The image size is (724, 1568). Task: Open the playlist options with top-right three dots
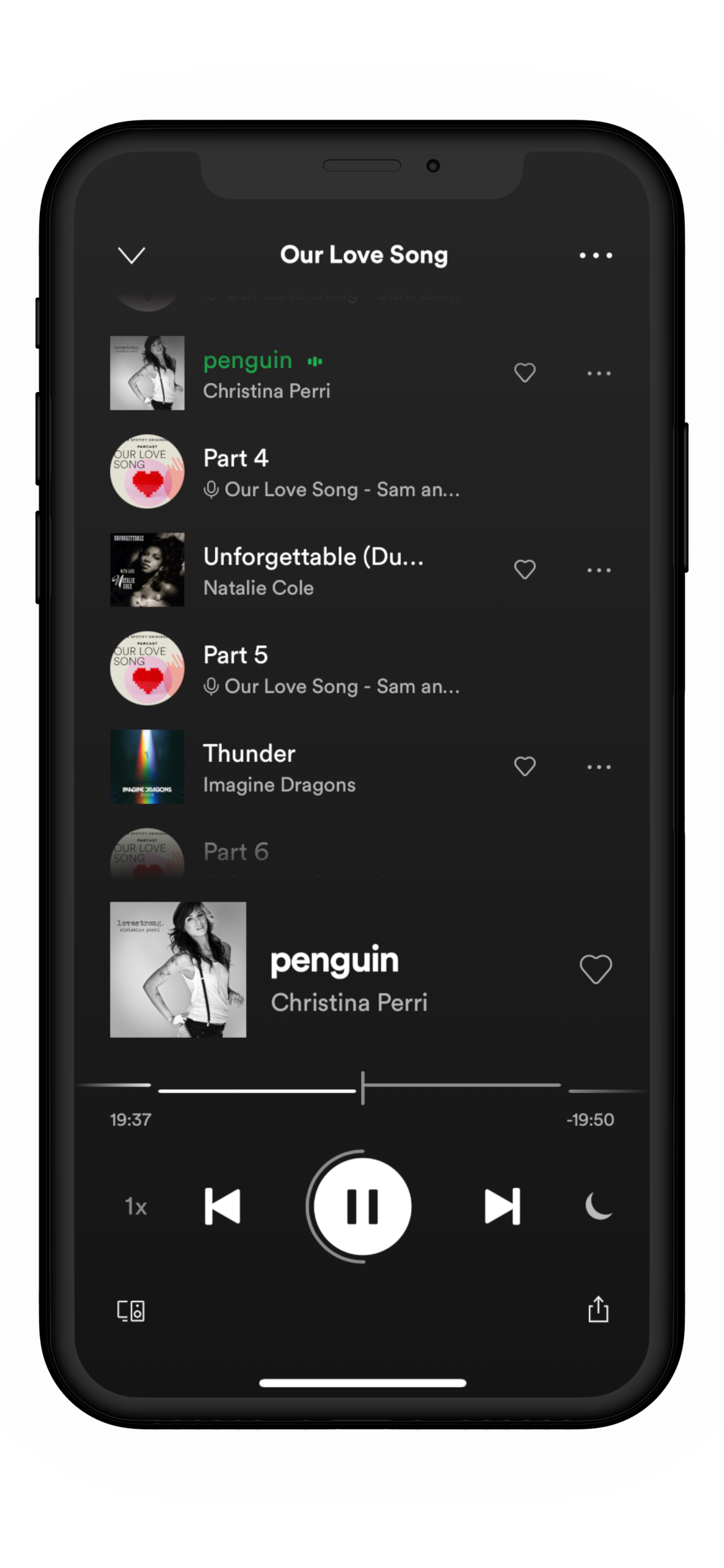595,255
